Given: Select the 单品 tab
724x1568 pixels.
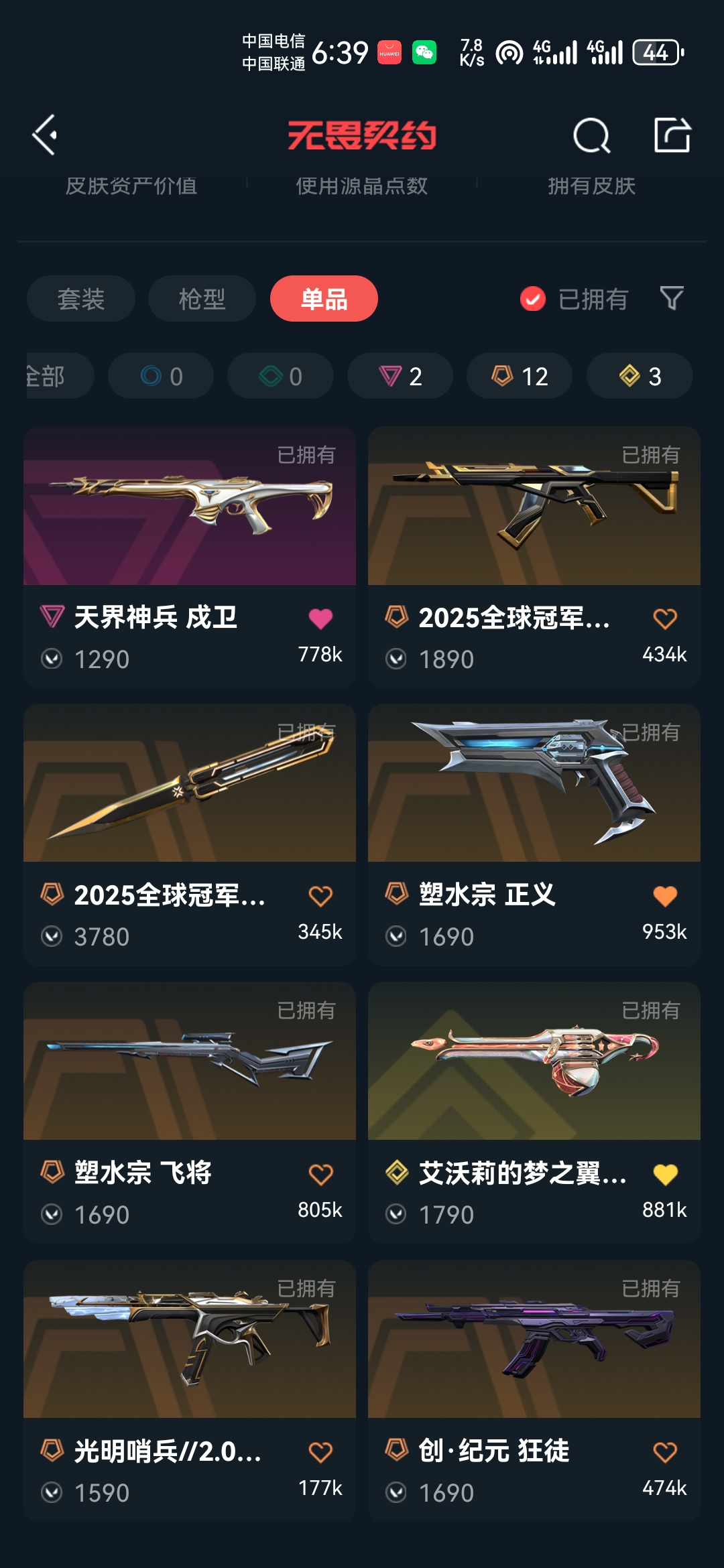Looking at the screenshot, I should pos(324,299).
